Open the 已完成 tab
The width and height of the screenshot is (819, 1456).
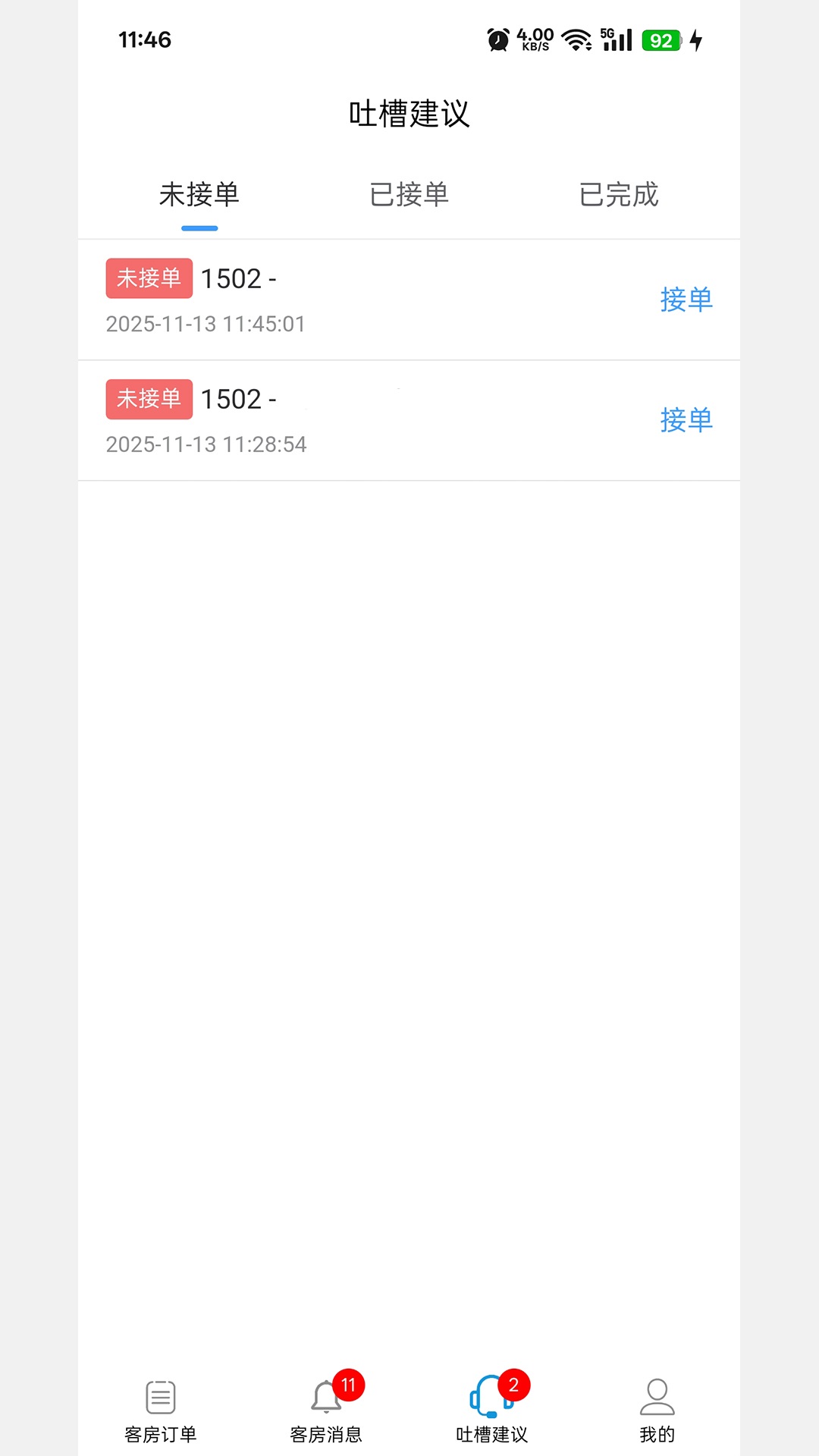(619, 195)
